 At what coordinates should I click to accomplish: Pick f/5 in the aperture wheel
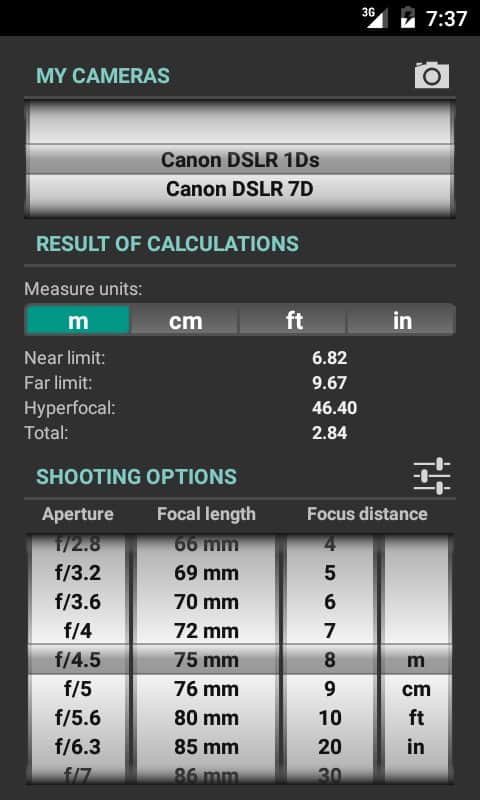(78, 689)
